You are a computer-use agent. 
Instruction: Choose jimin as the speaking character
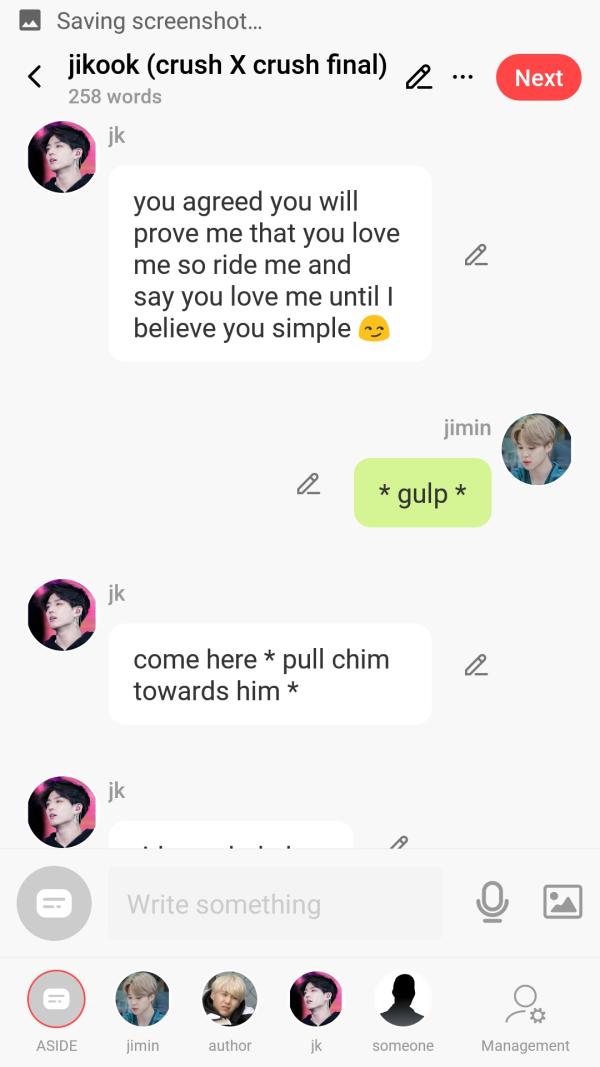click(143, 999)
